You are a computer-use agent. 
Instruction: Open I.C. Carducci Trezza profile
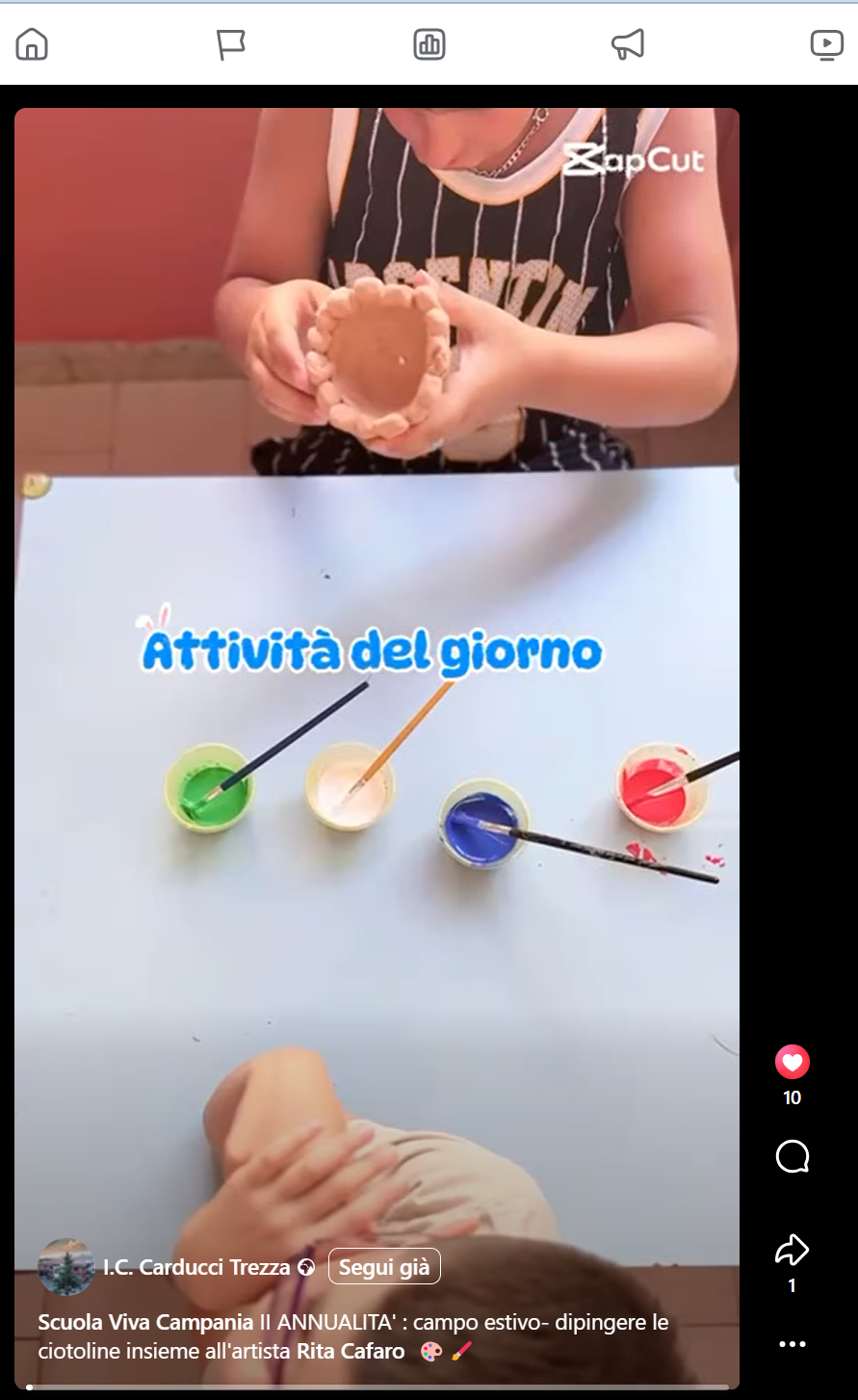click(196, 1267)
